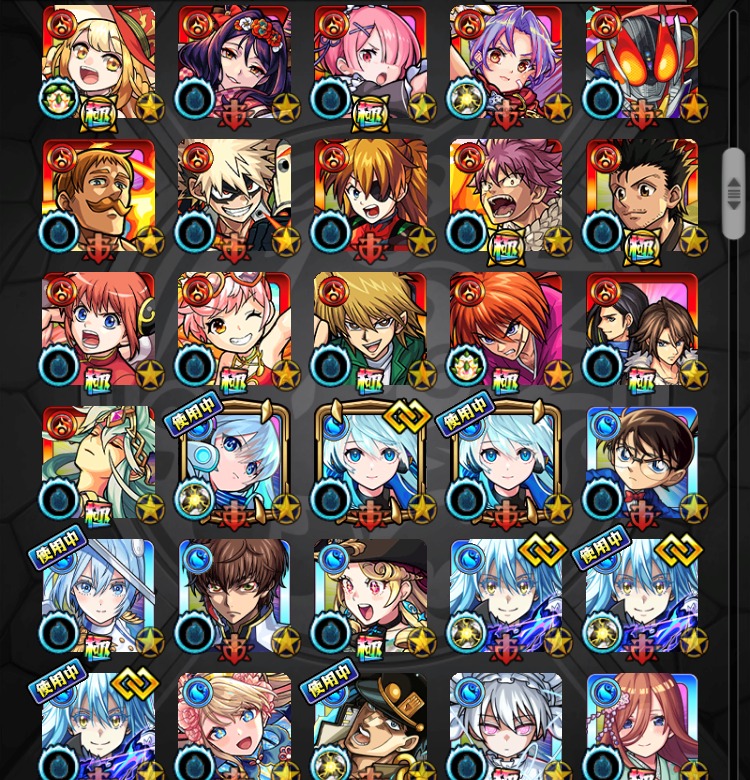The image size is (750, 780).
Task: Select the blonde girl with red hat
Action: coord(98,62)
